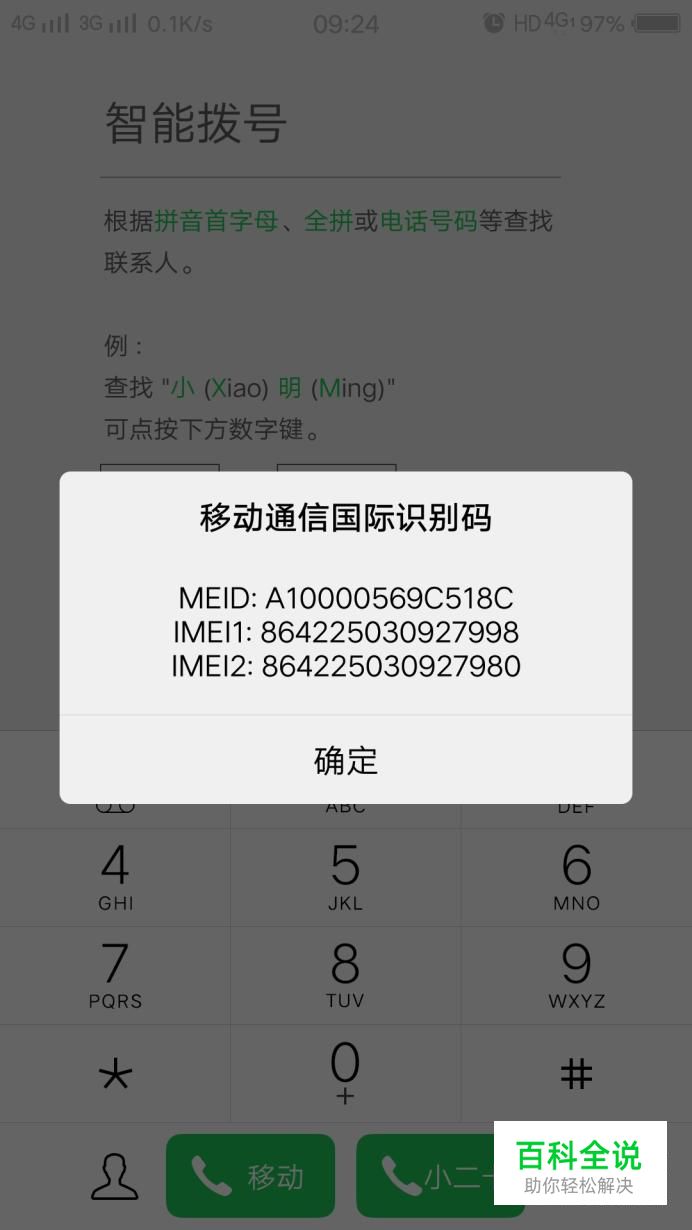692x1230 pixels.
Task: Tap the 9 WXYZ key
Action: (x=577, y=975)
